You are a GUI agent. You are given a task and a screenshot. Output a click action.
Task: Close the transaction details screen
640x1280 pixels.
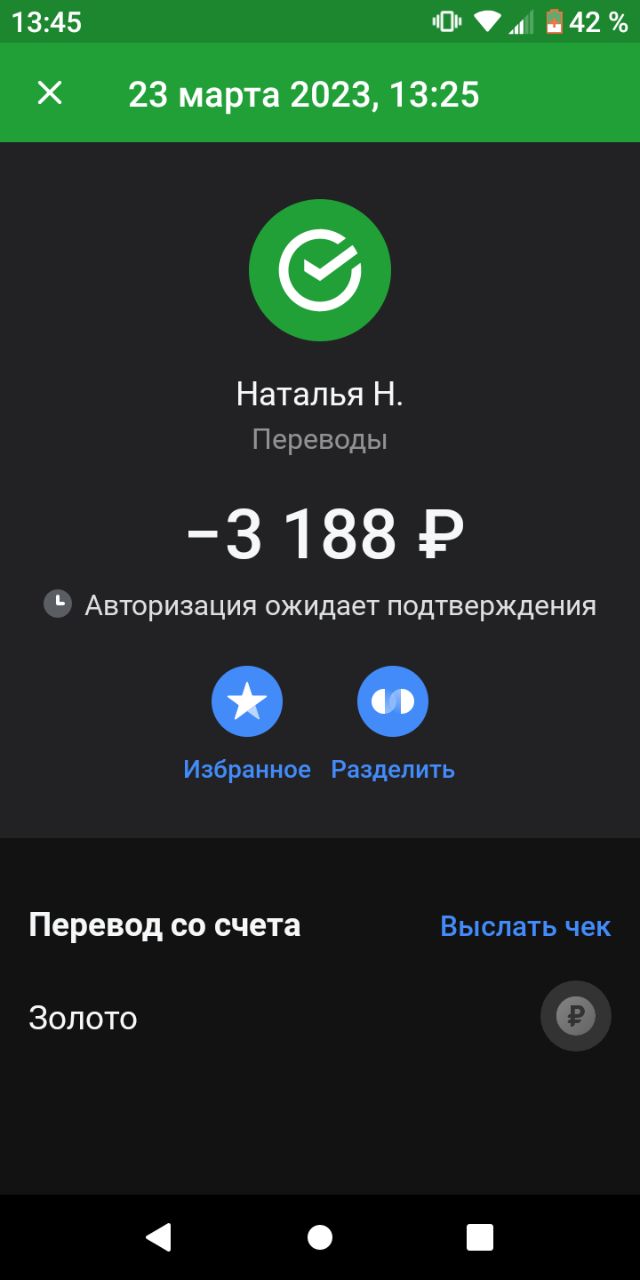(49, 93)
